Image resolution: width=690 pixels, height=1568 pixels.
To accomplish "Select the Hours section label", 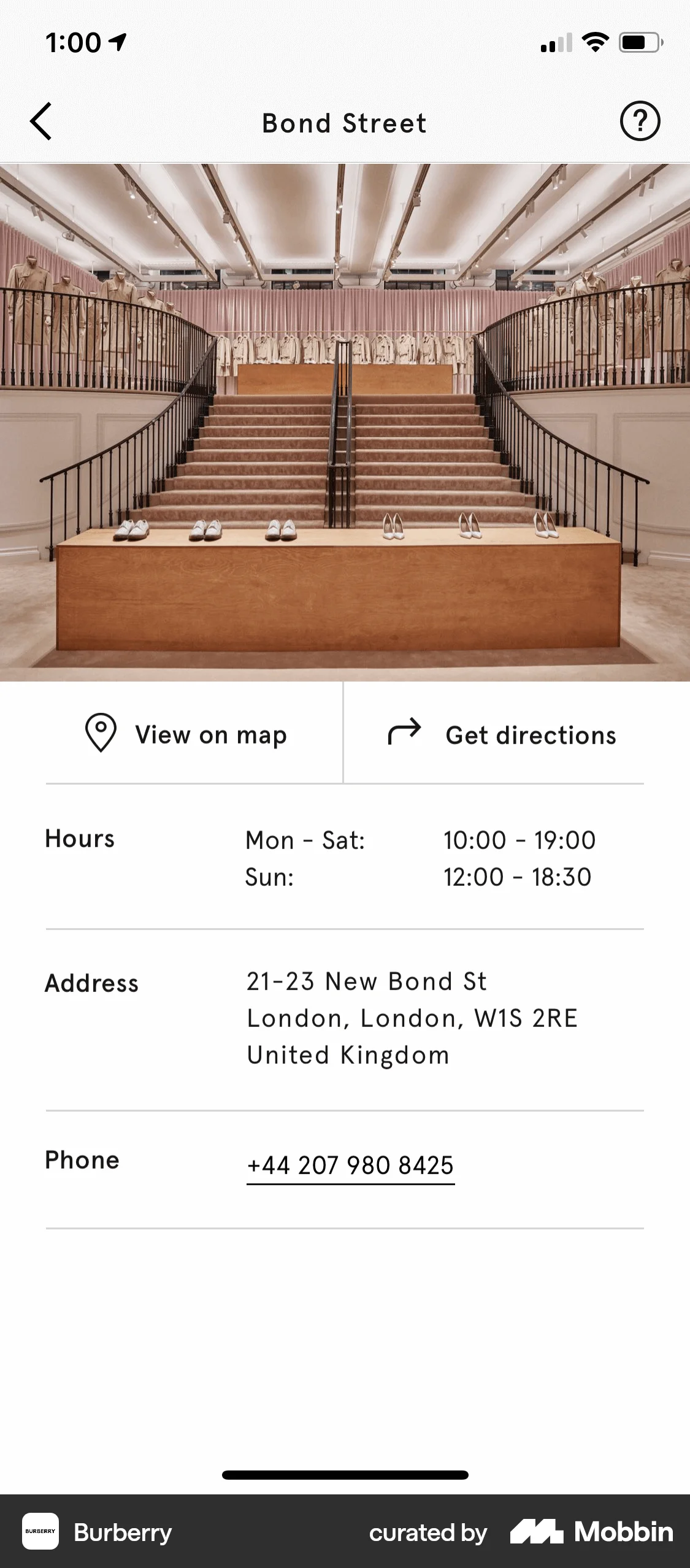I will [x=79, y=839].
